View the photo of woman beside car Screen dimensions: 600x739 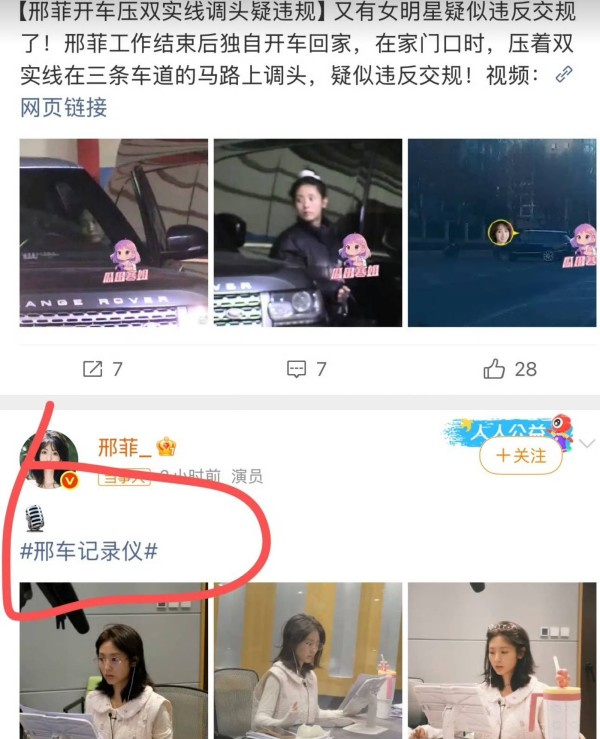(307, 232)
